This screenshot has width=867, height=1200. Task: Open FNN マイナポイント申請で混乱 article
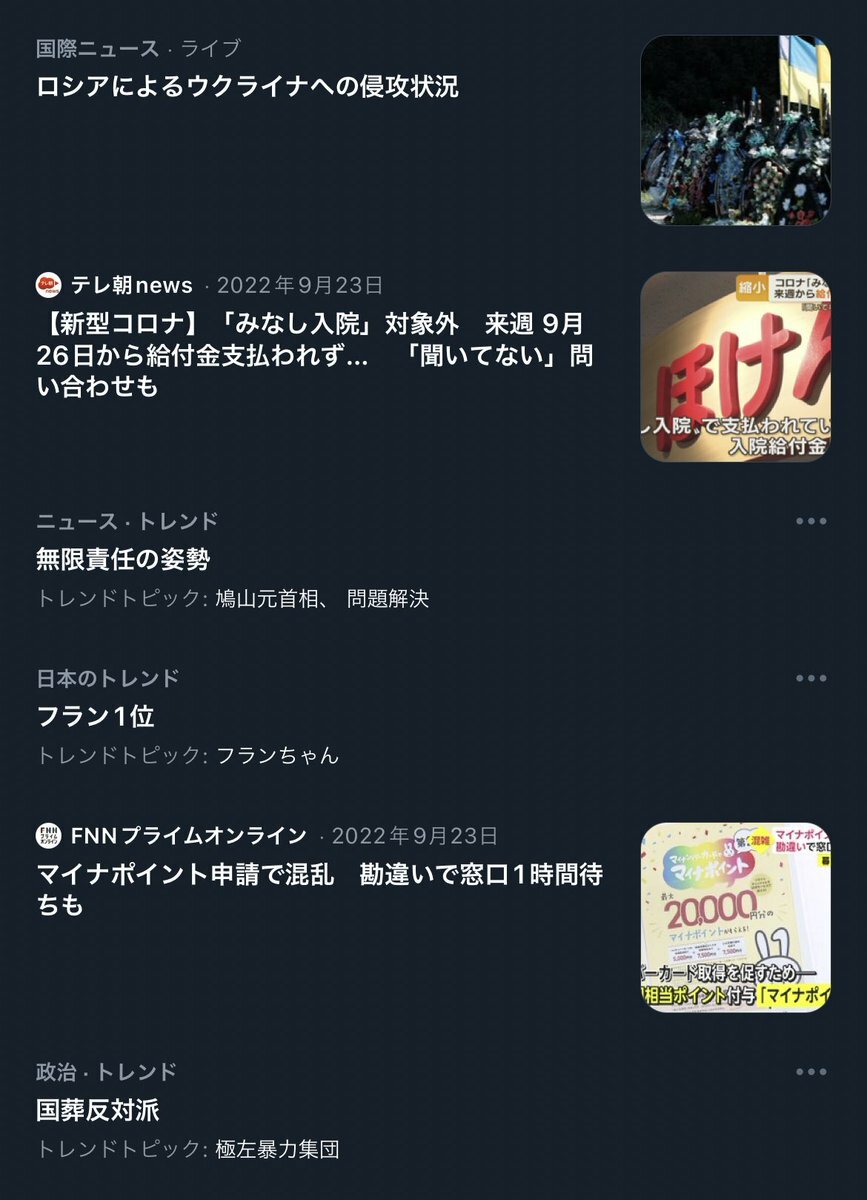coord(319,889)
